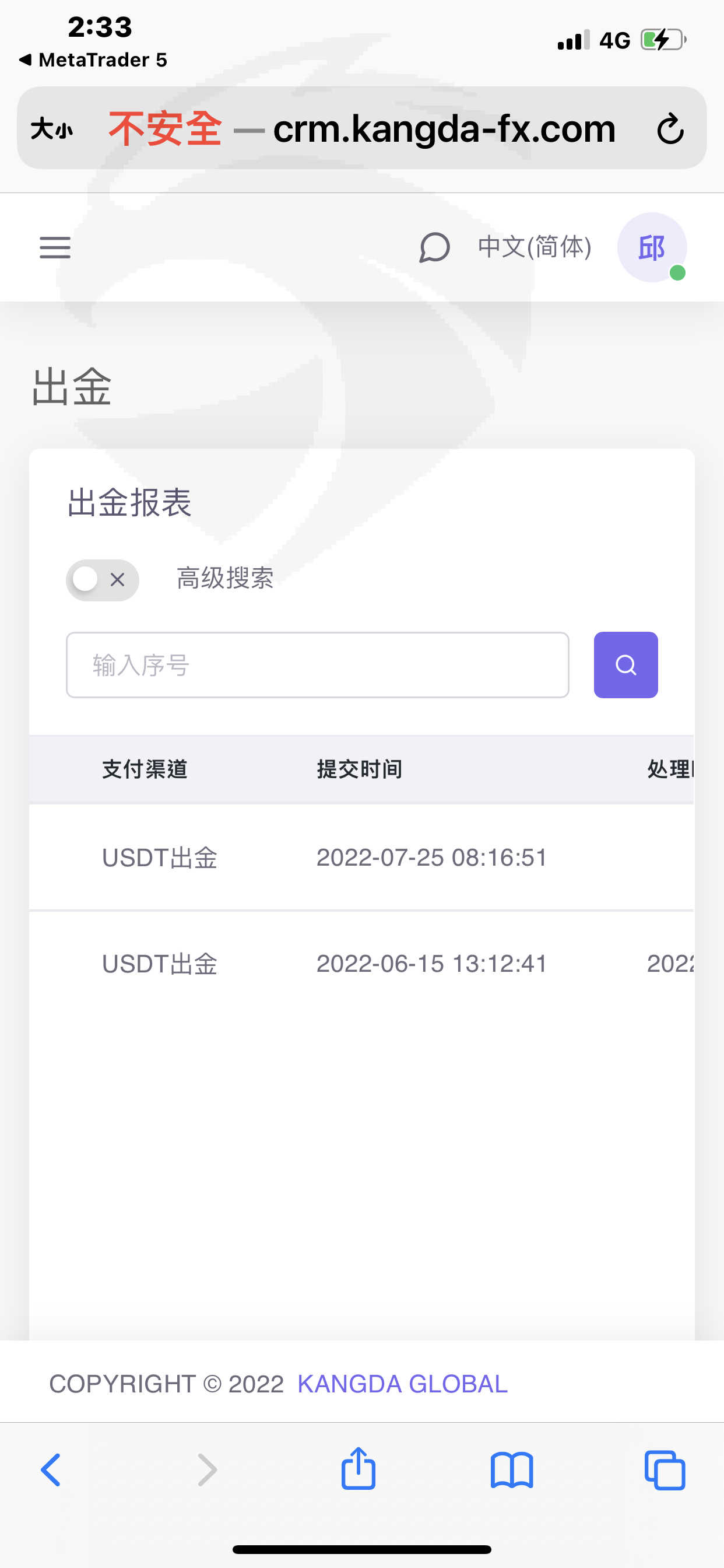Open the chat bubble icon

click(x=434, y=247)
